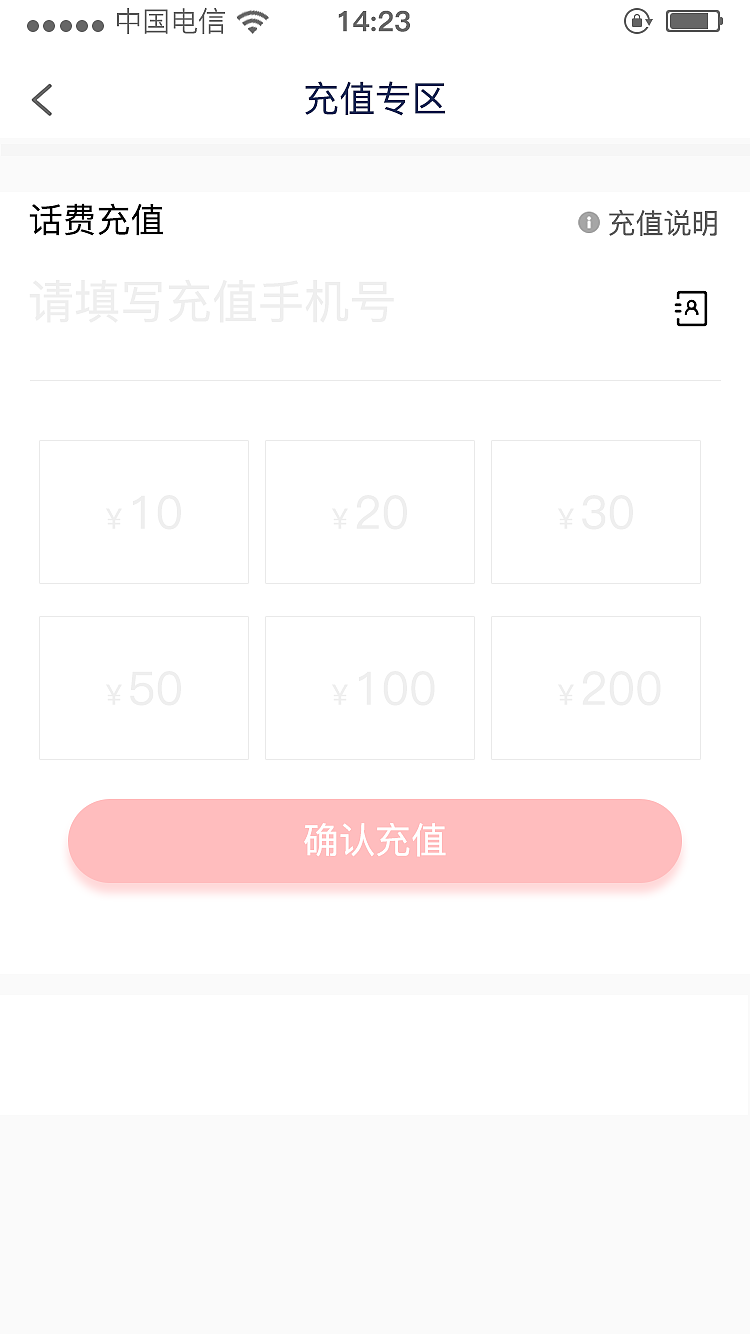This screenshot has height=1334, width=750.
Task: Select the ¥50 recharge amount
Action: click(143, 688)
